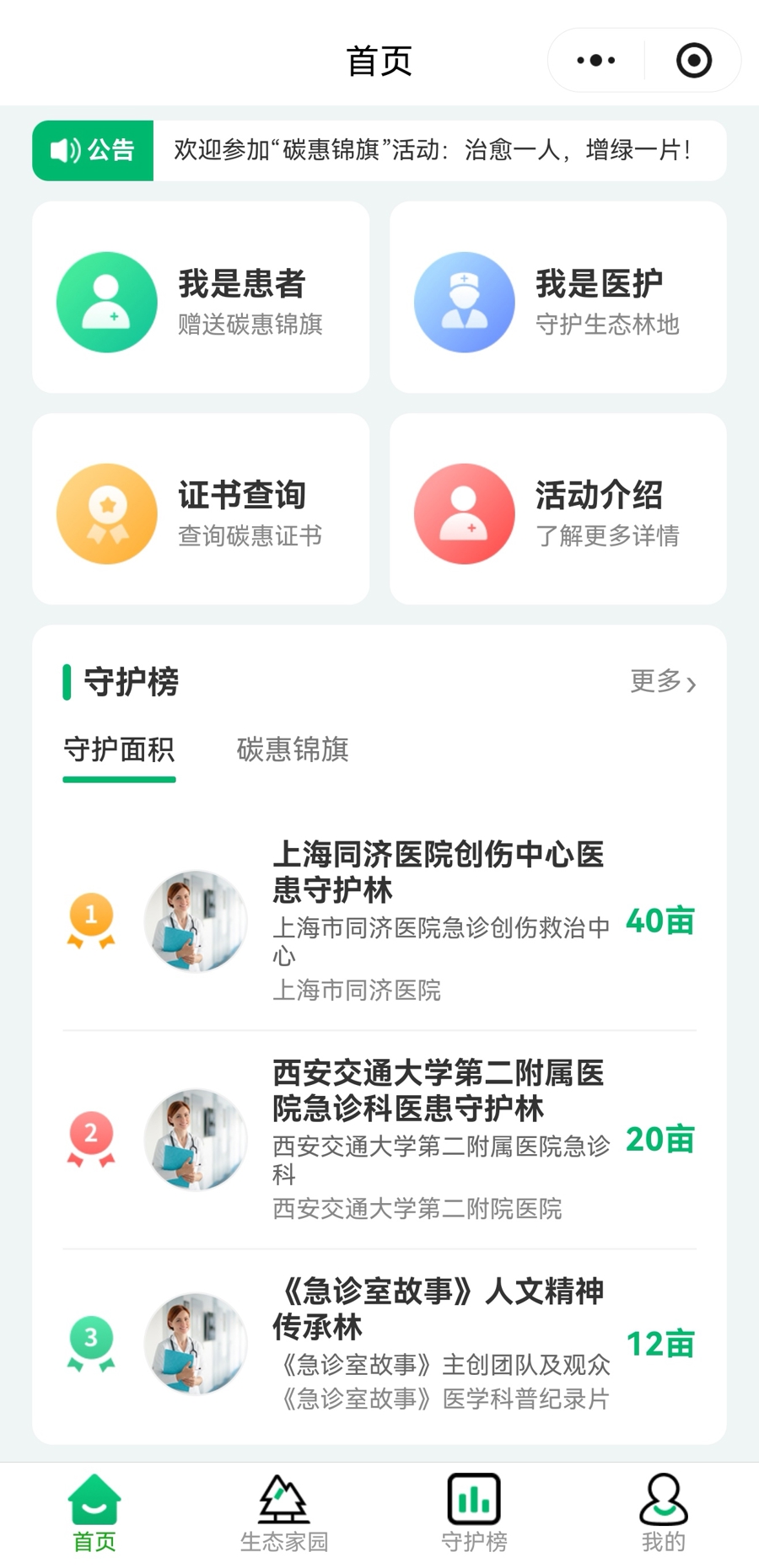Select the 我是医护 card
The height and width of the screenshot is (1568, 759).
(x=558, y=298)
